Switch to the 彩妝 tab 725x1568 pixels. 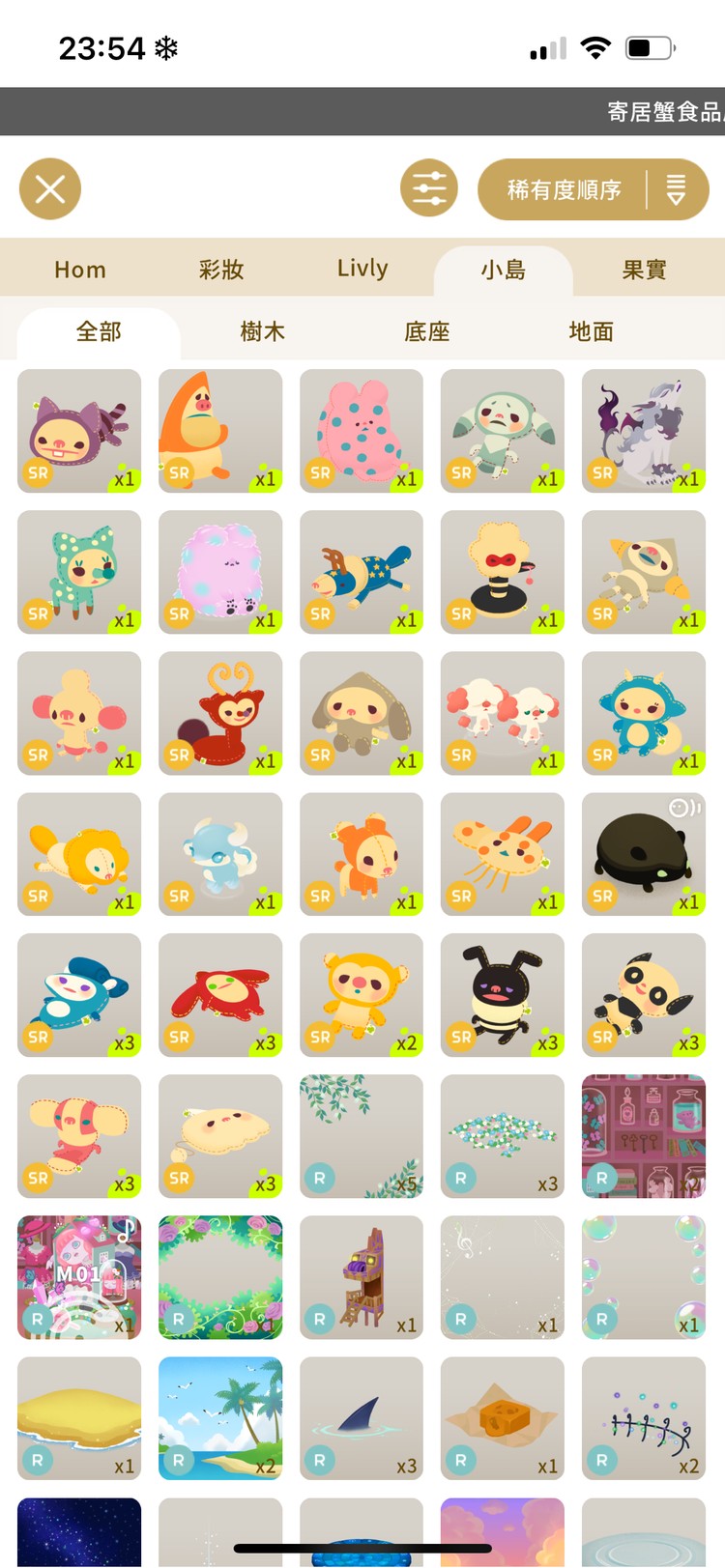pyautogui.click(x=221, y=270)
